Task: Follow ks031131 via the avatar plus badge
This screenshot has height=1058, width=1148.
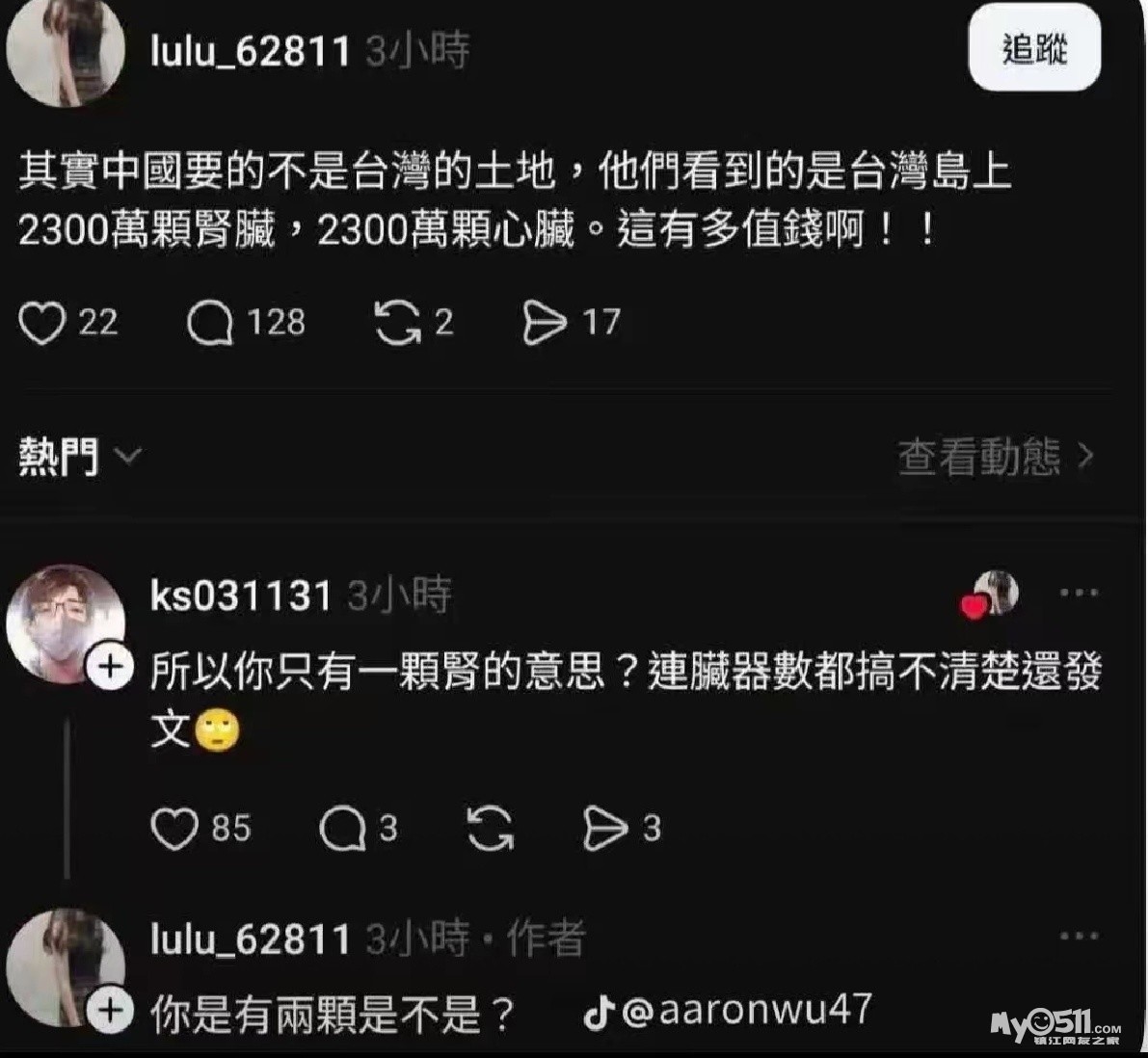Action: coord(111,665)
